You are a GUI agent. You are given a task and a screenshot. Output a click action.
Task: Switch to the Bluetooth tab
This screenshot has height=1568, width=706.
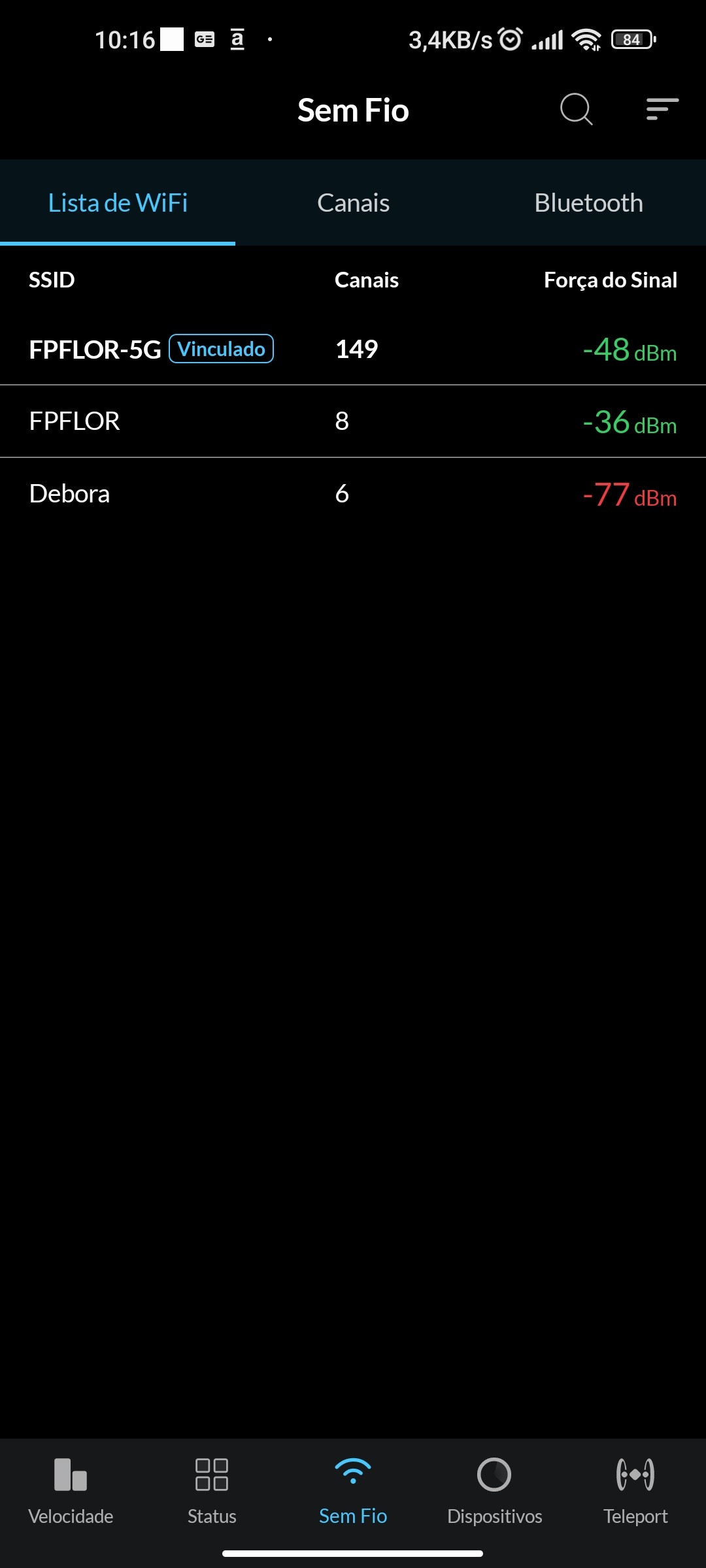tap(588, 203)
